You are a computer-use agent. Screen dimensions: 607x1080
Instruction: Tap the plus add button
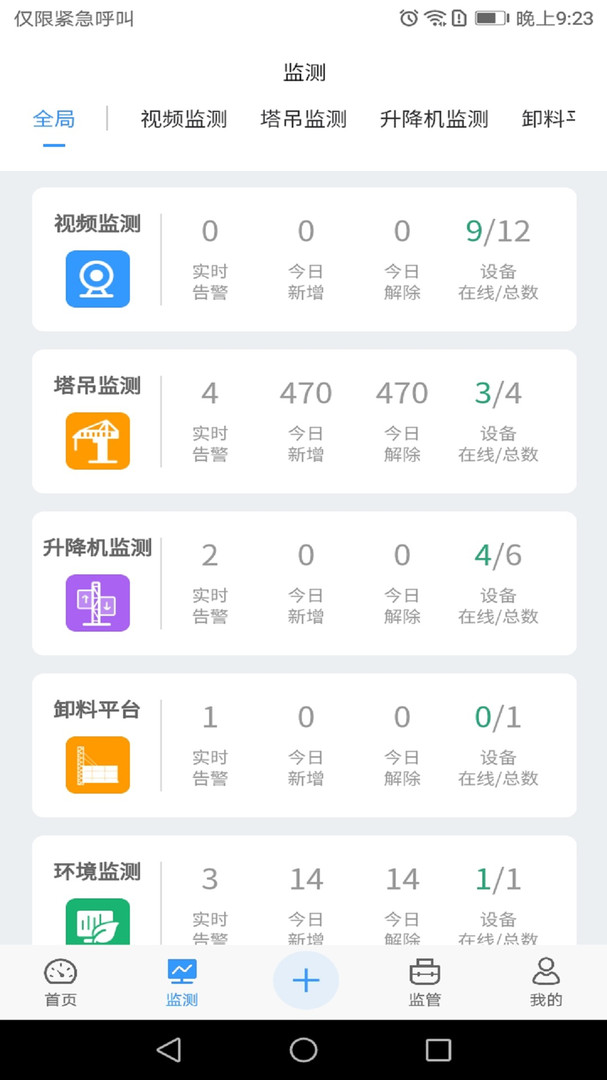coord(305,981)
